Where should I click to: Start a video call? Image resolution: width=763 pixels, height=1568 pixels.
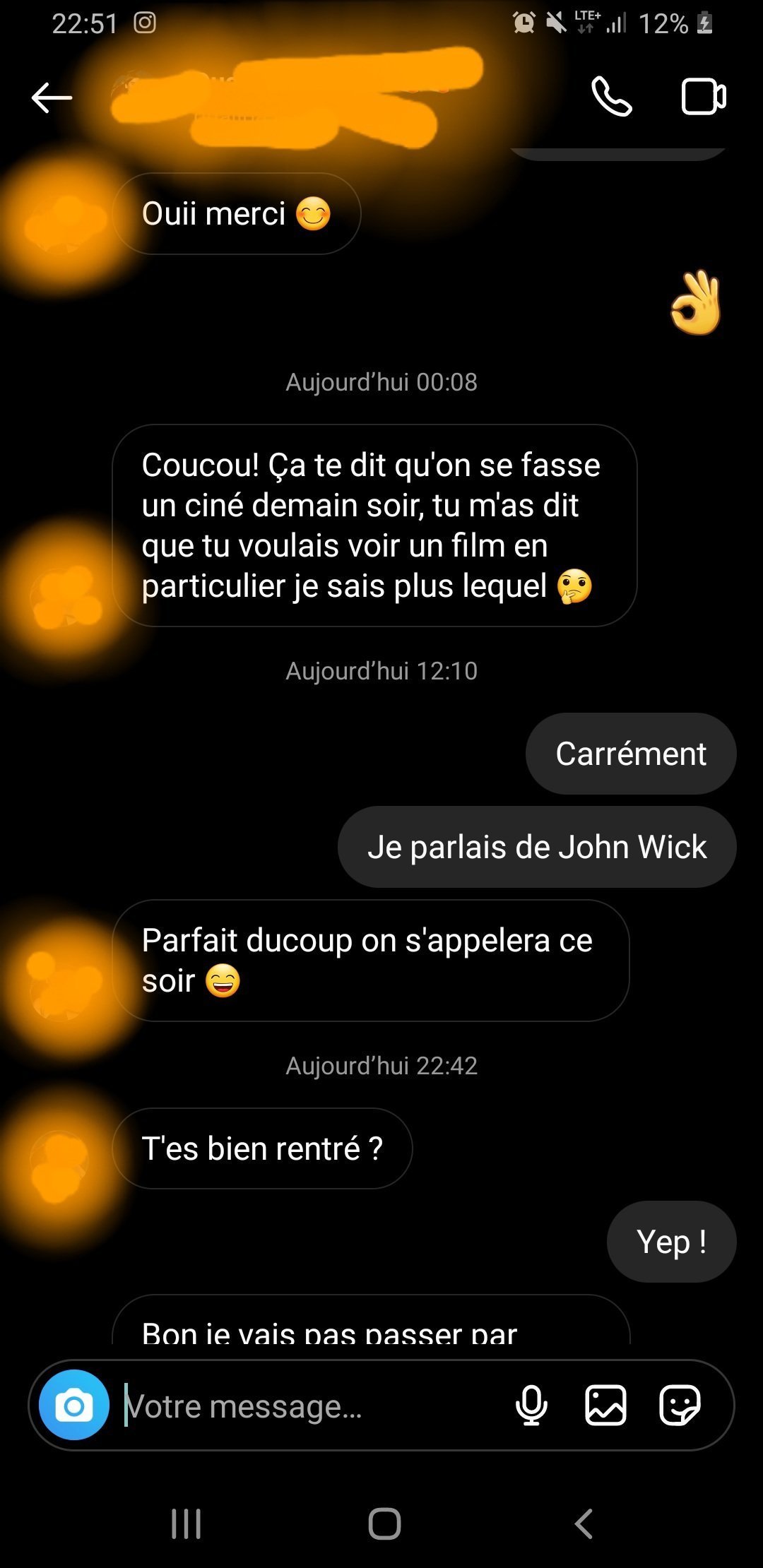coord(704,97)
